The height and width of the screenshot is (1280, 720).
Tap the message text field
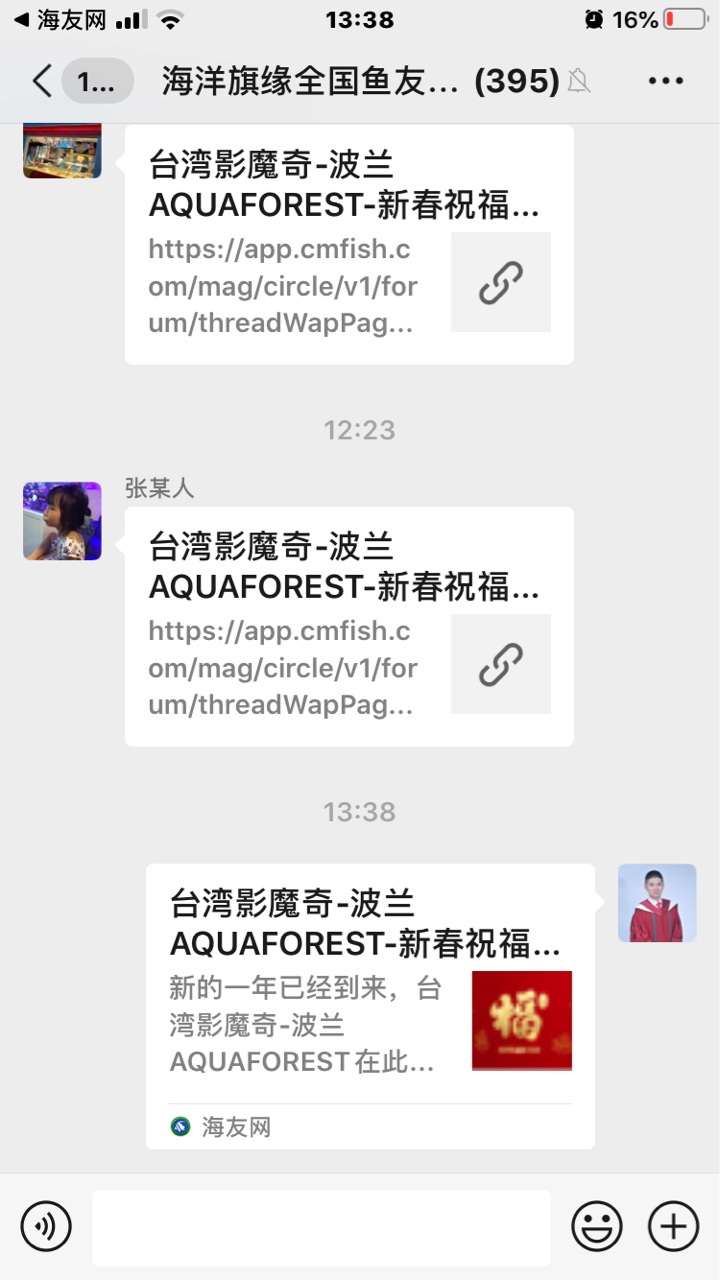[321, 1227]
